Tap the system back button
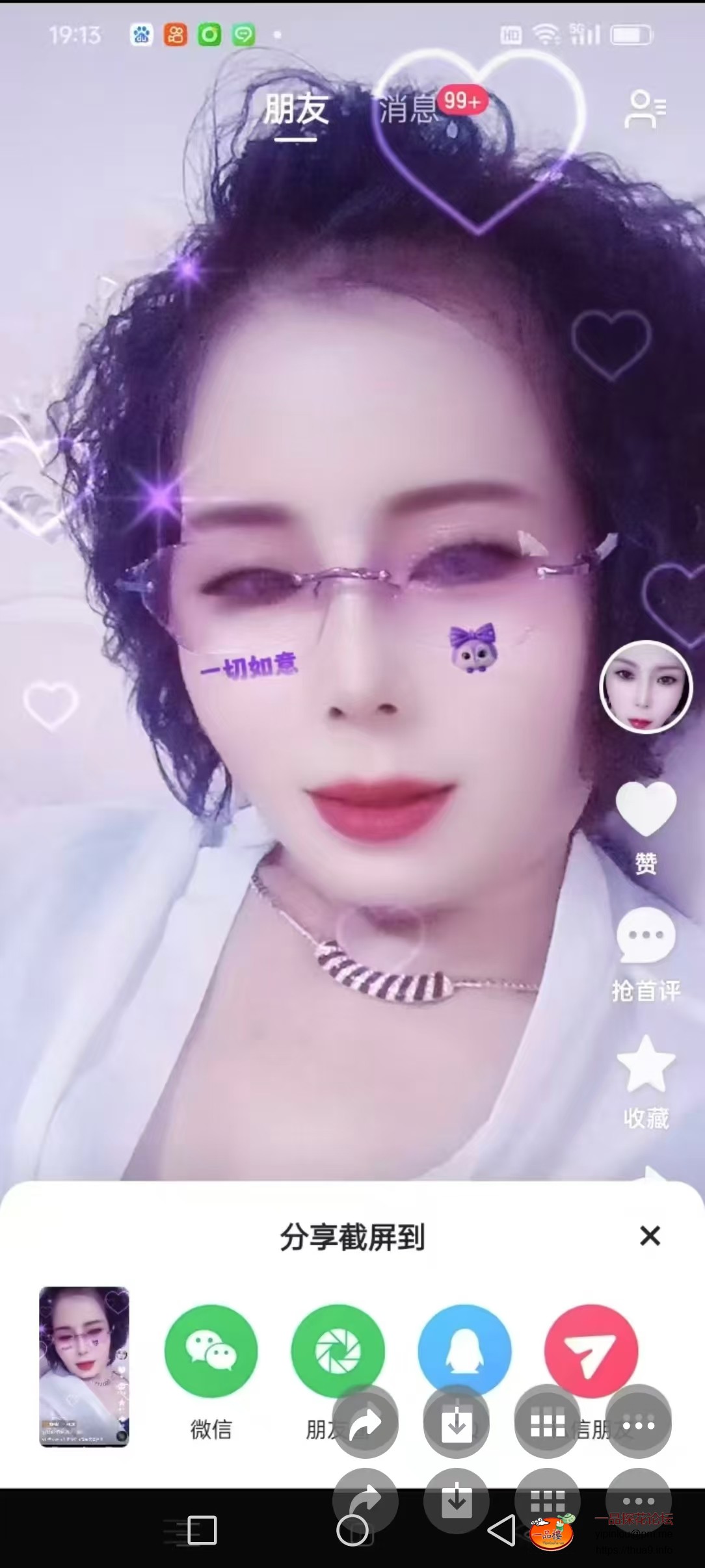The width and height of the screenshot is (705, 1568). 501,1530
